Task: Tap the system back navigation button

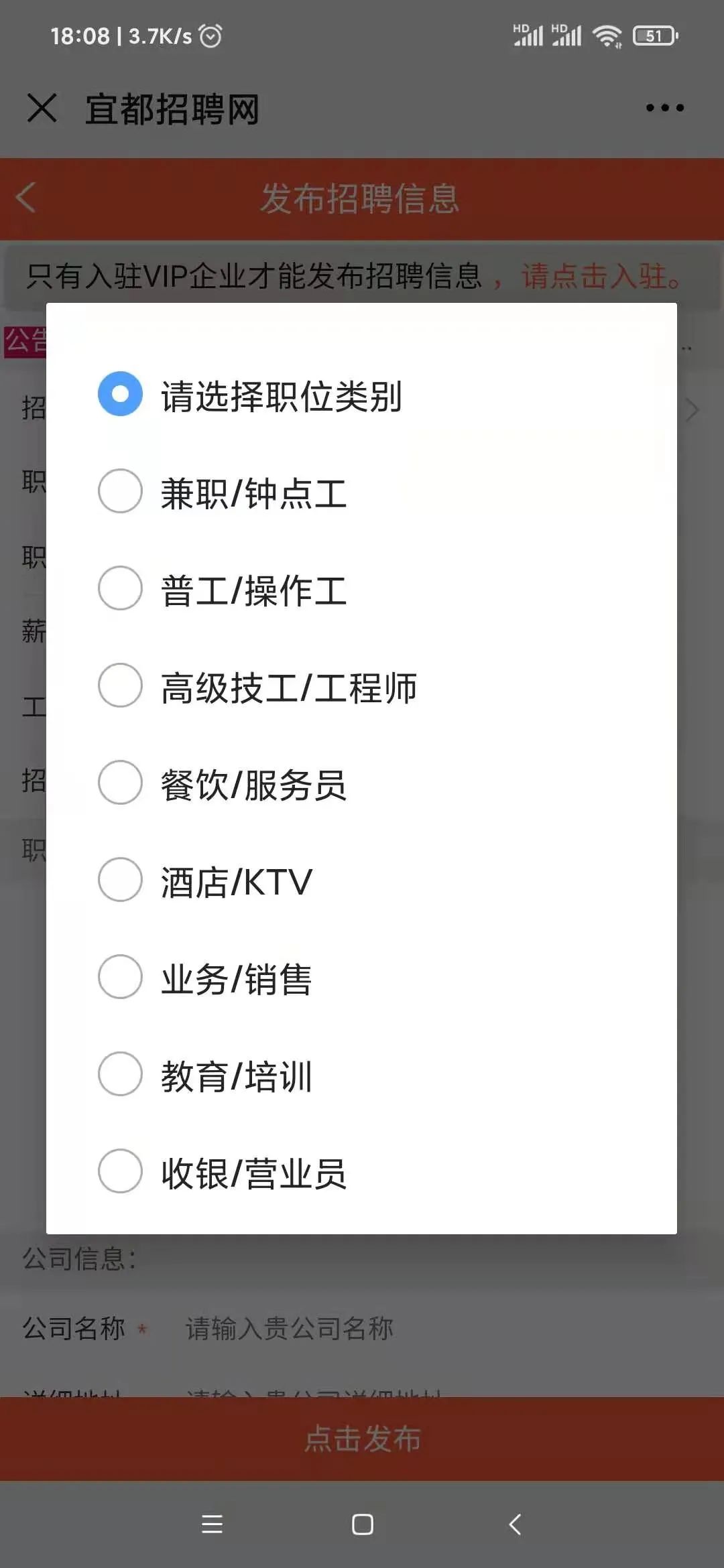Action: coord(515,1524)
